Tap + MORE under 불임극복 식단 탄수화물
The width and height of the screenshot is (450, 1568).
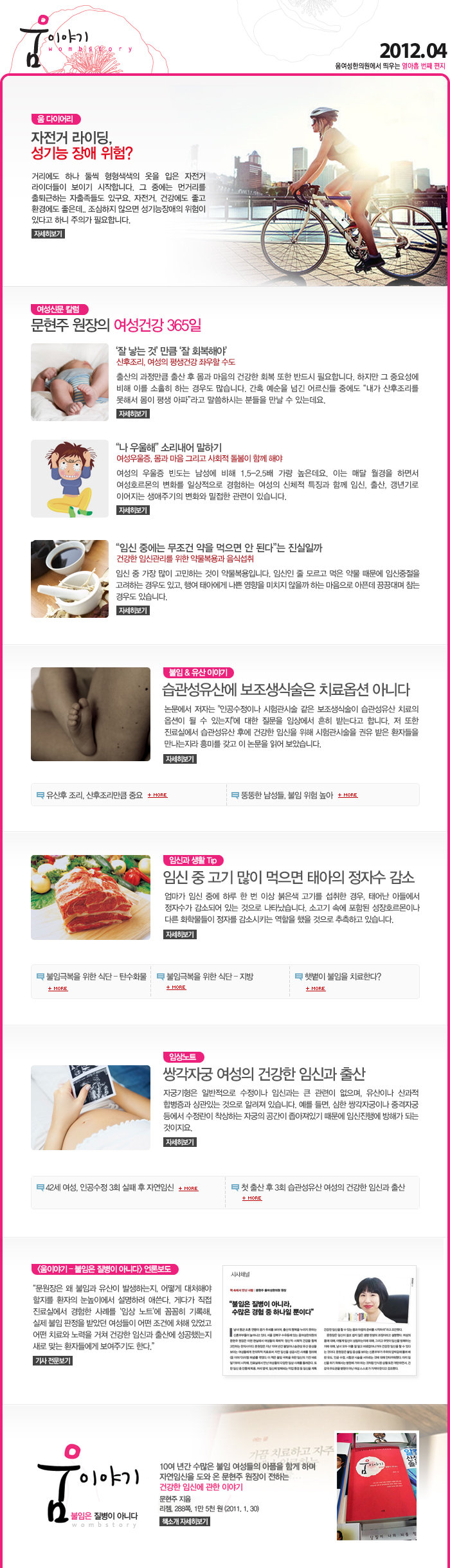(x=58, y=989)
